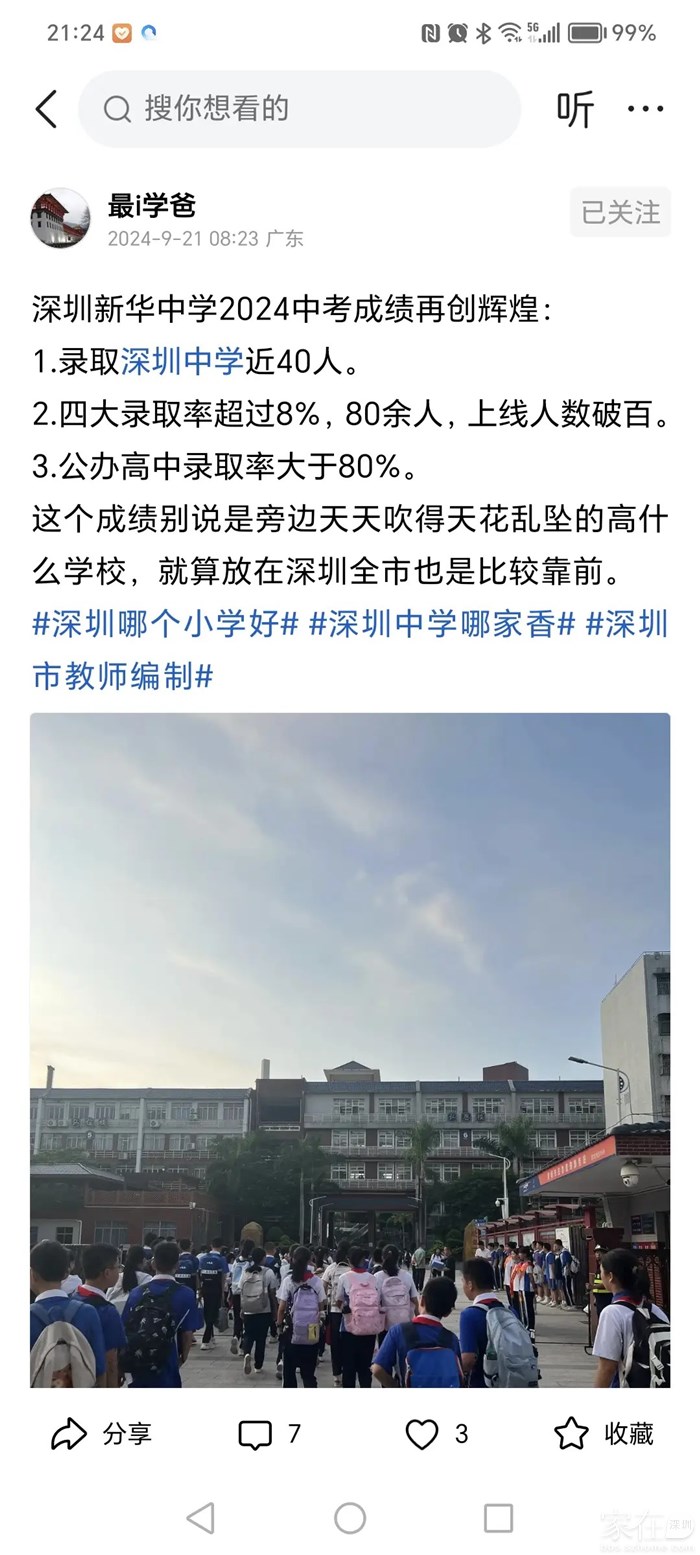Tap the 已关注 following button
This screenshot has width=700, height=1555.
(620, 213)
